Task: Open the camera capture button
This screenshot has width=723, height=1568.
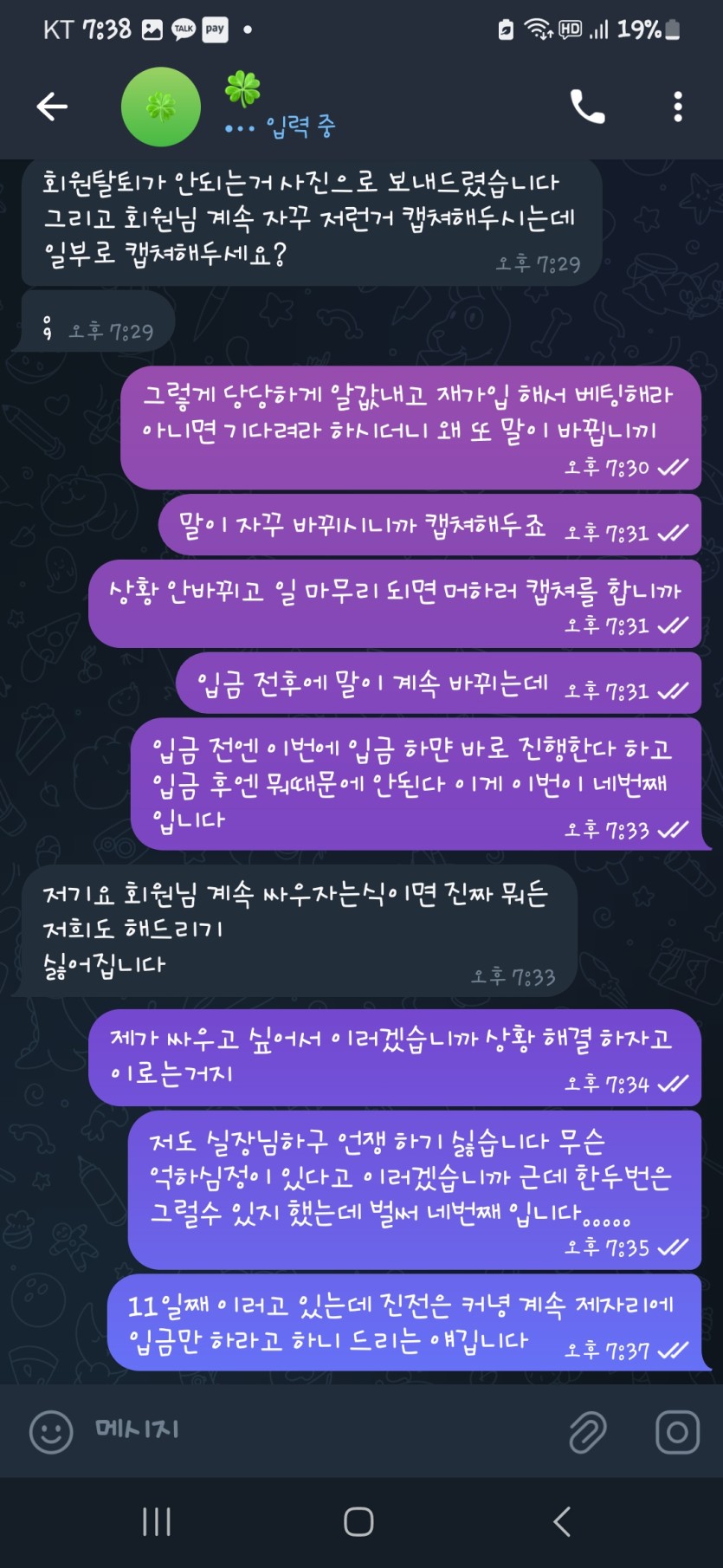Action: (677, 1431)
